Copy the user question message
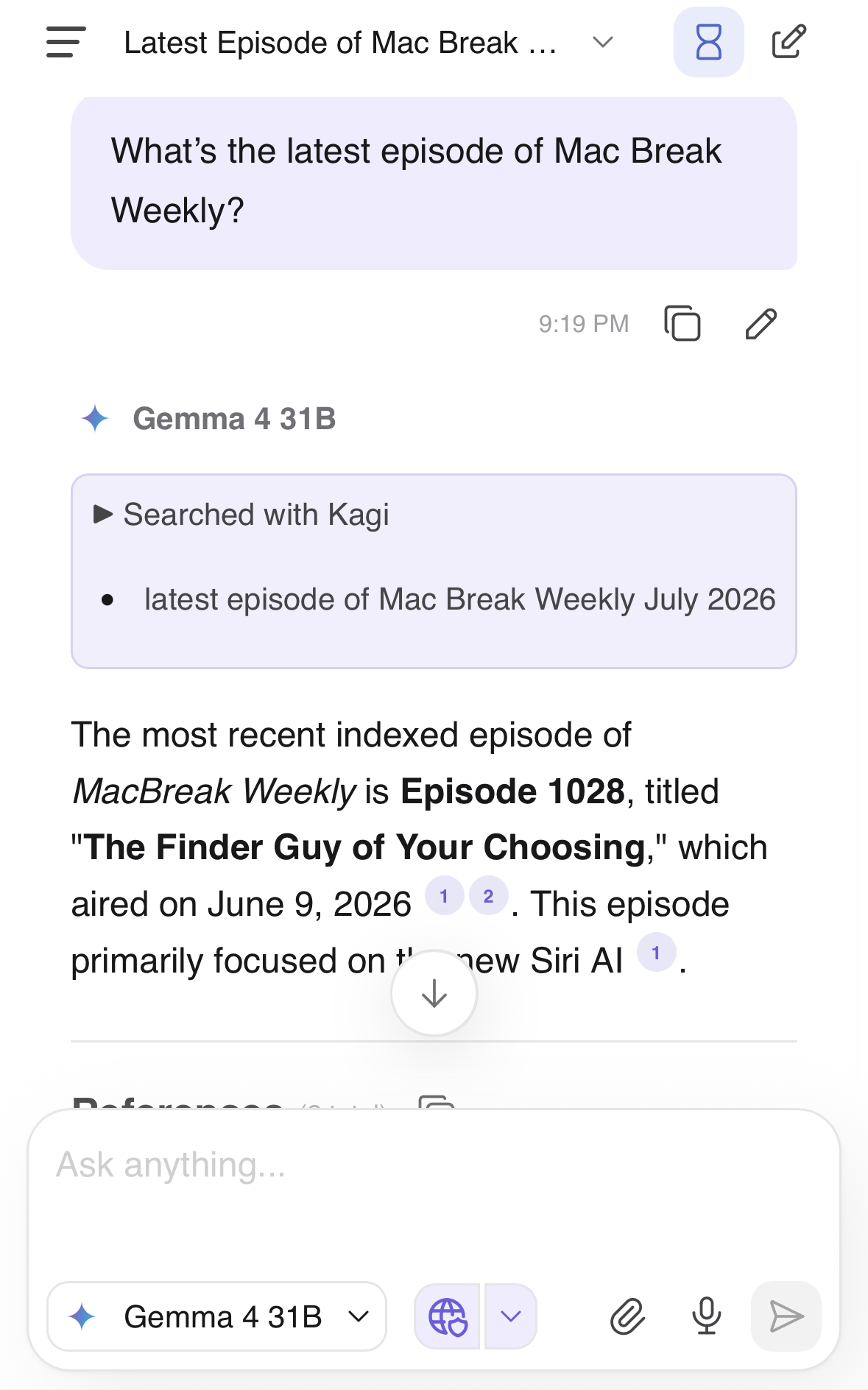Screen dimensions: 868x1390 682,323
